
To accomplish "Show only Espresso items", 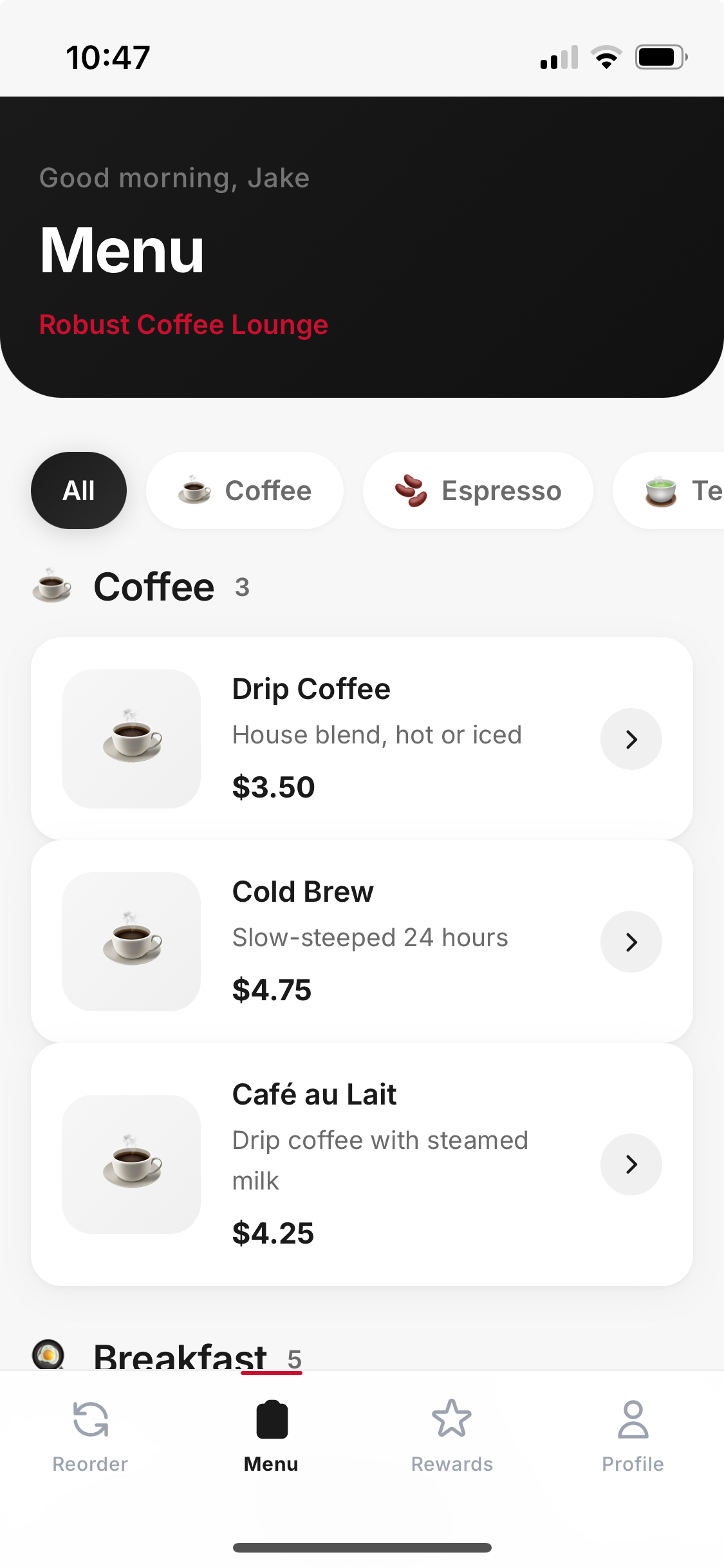I will [x=478, y=490].
